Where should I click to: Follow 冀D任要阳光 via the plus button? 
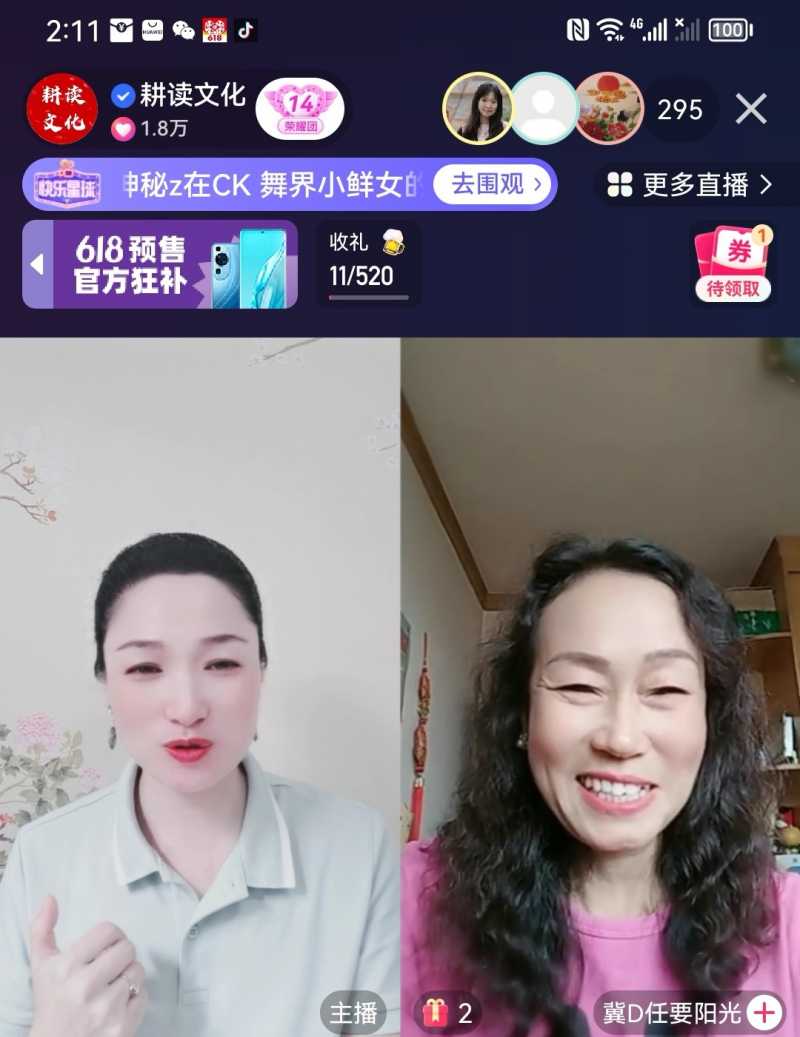click(x=763, y=1013)
